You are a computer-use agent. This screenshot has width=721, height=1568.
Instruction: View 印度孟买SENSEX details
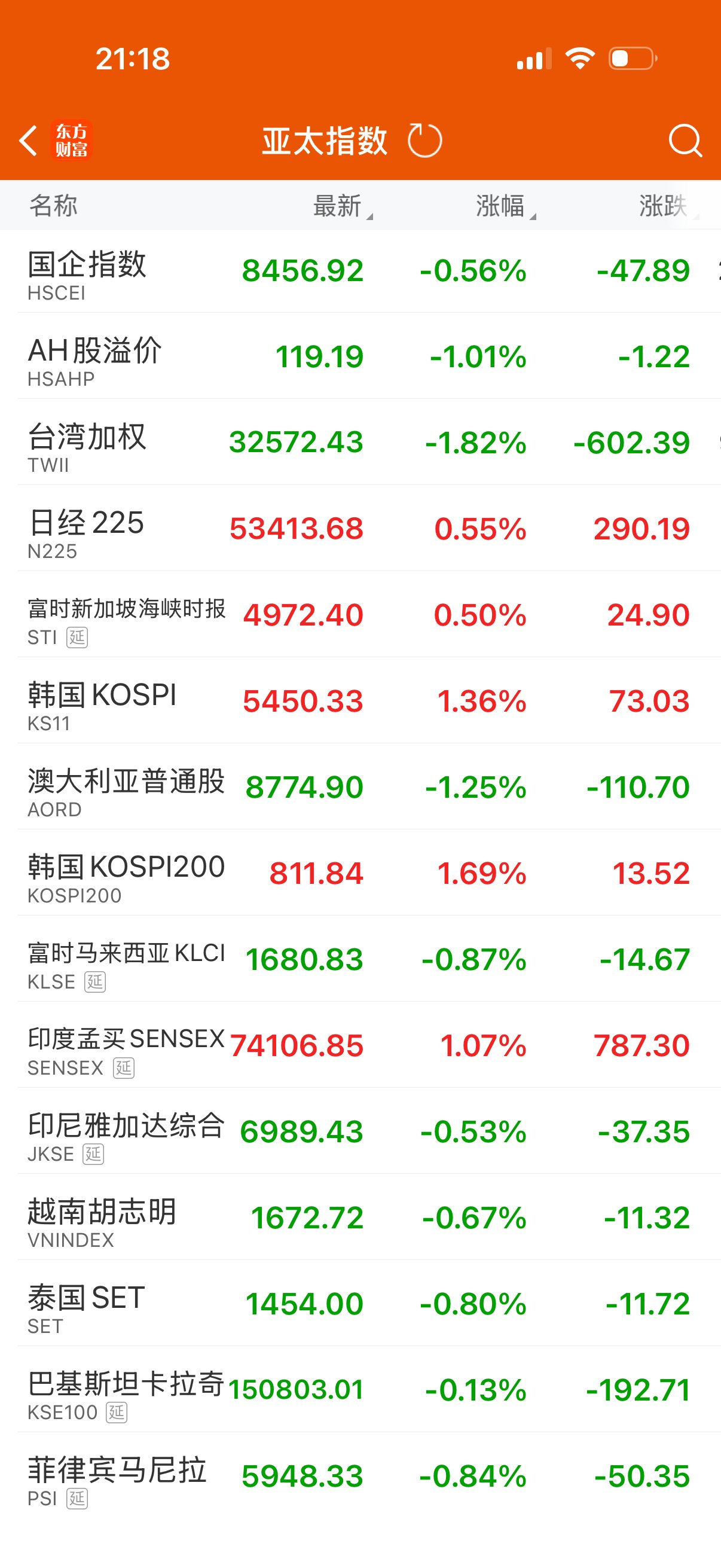[126, 1047]
